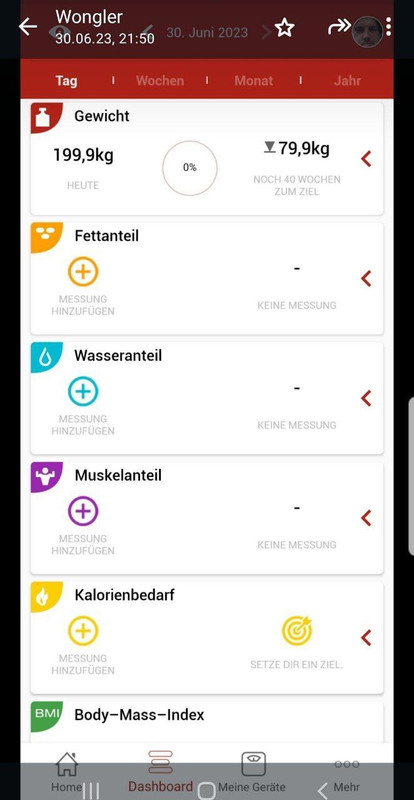Tap the system recent apps button
The image size is (414, 800).
click(x=91, y=790)
